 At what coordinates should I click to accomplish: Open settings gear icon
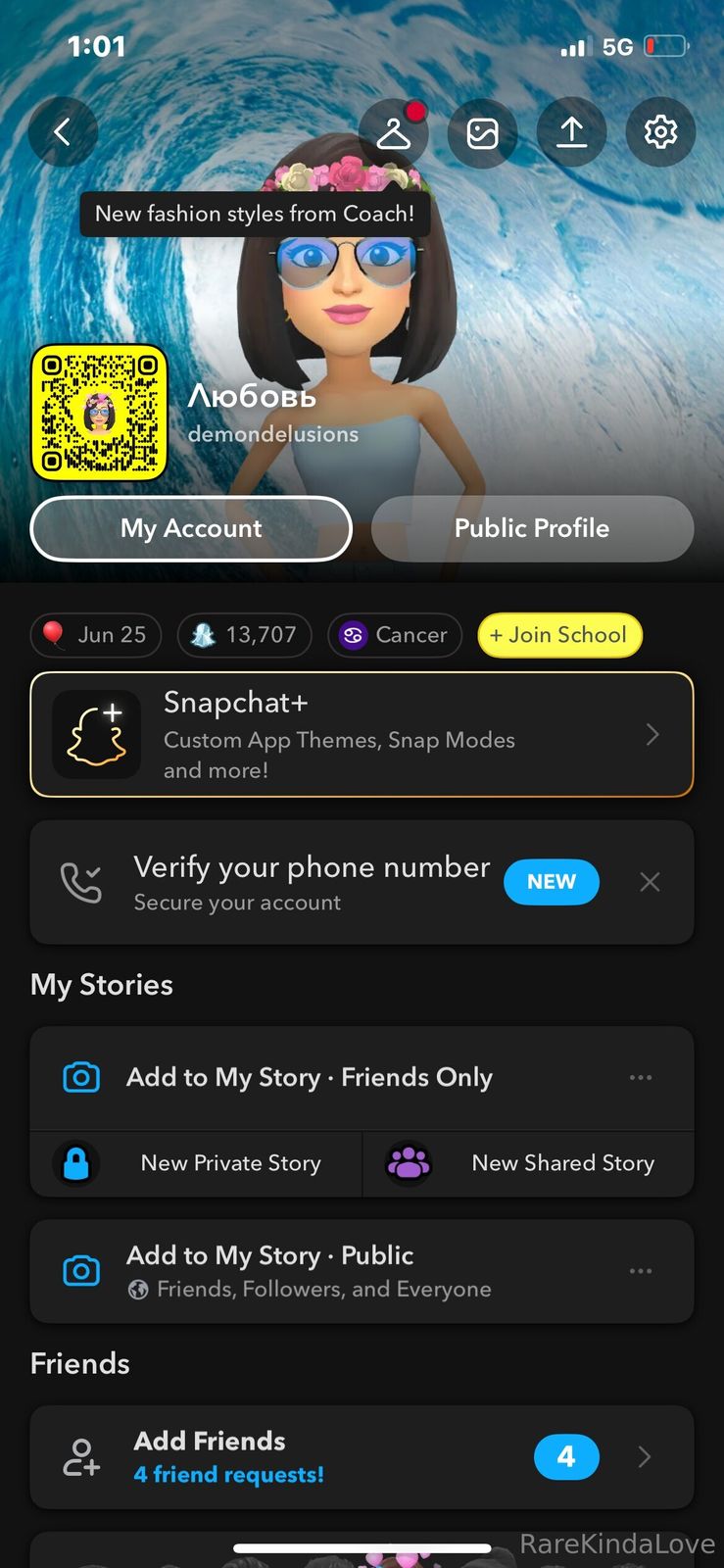point(660,132)
